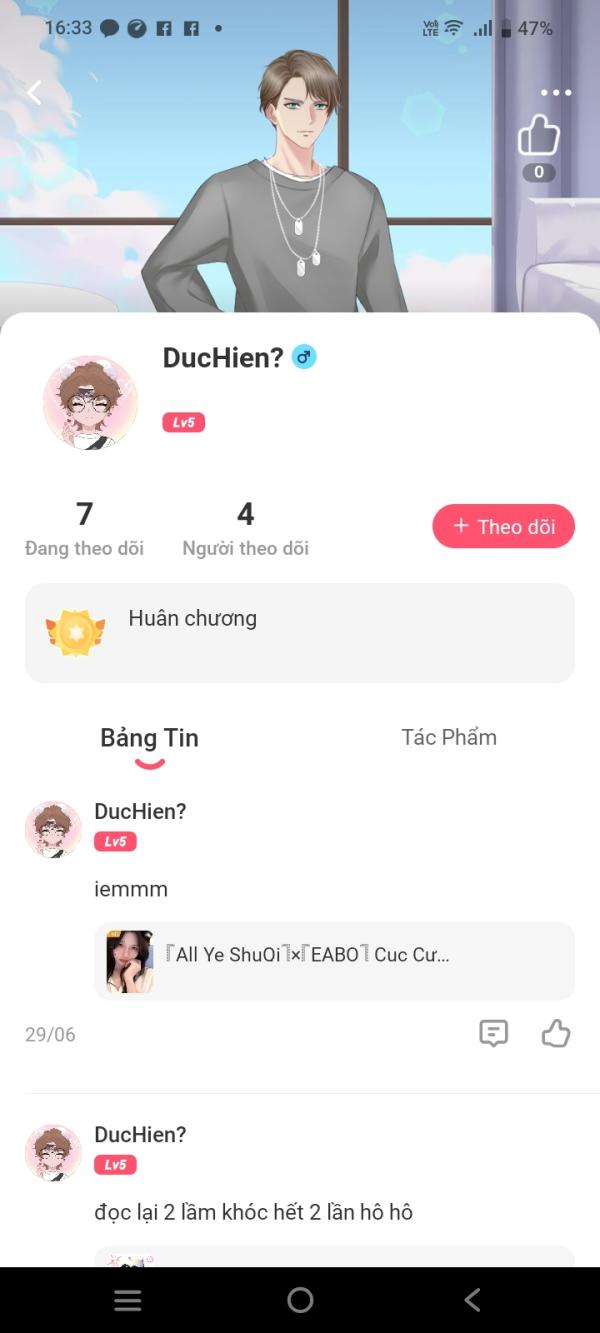Like DucHien's profile with the thumbs-up
This screenshot has width=600, height=1333.
539,136
